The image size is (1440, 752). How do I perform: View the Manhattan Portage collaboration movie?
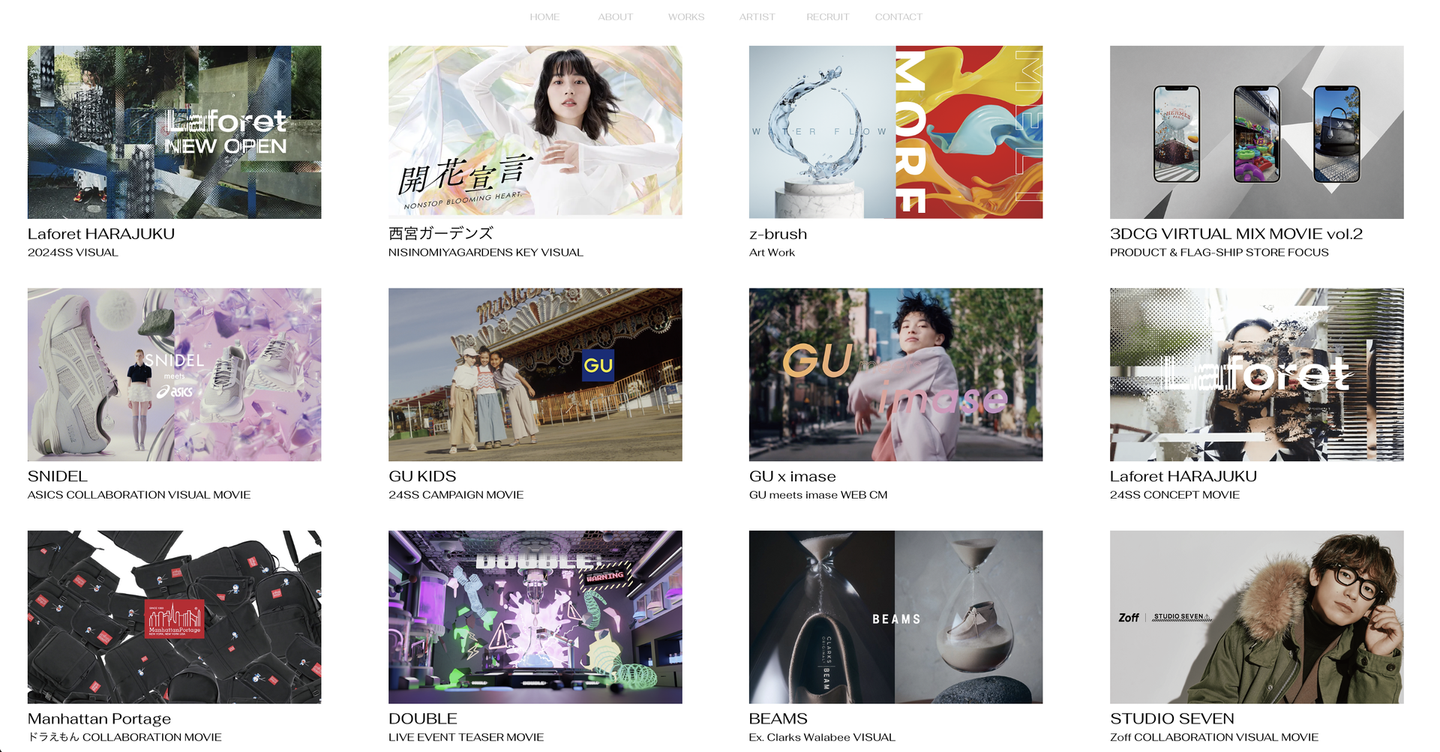point(174,617)
